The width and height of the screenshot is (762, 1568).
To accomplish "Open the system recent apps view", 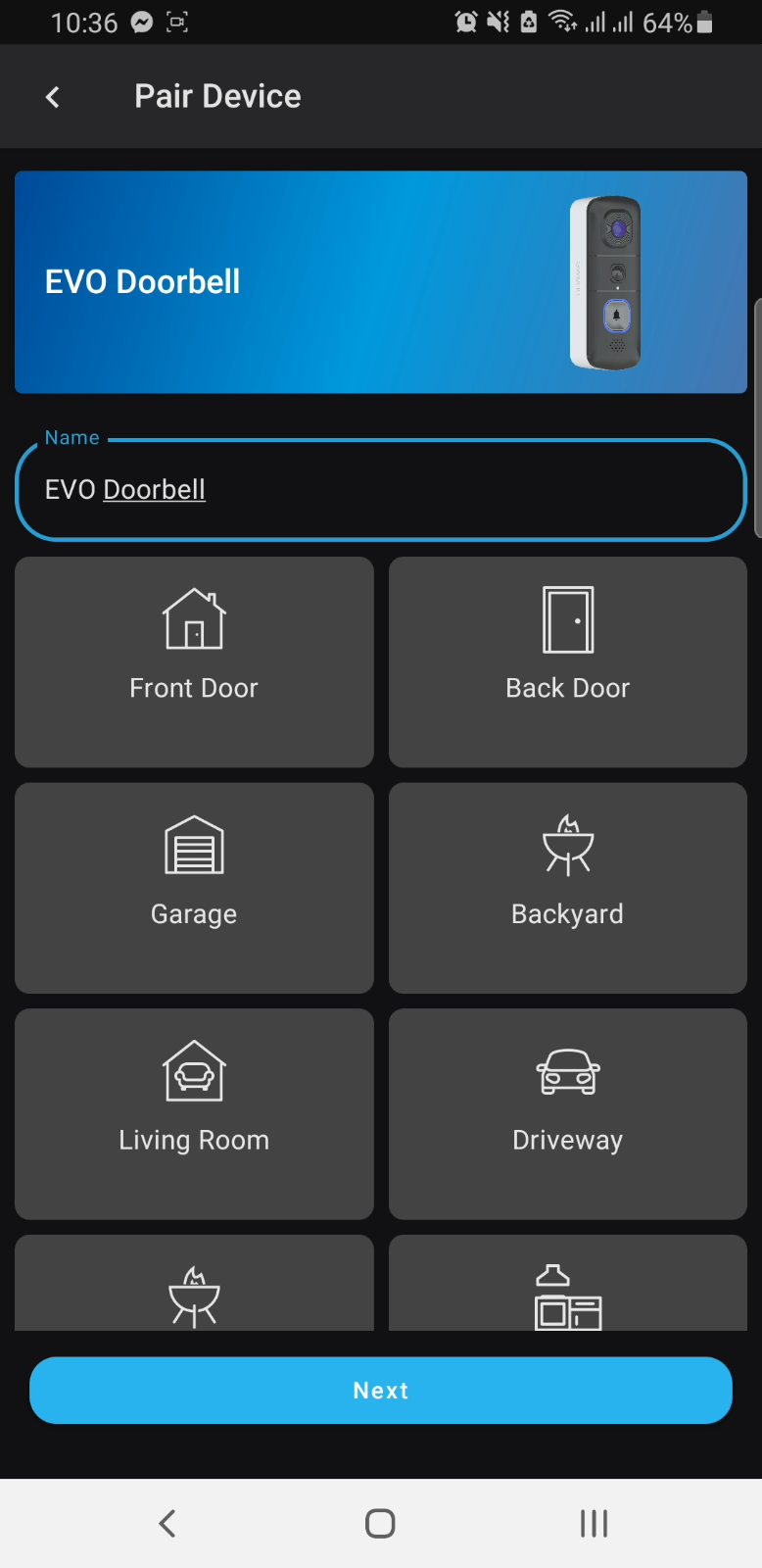I will (594, 1523).
